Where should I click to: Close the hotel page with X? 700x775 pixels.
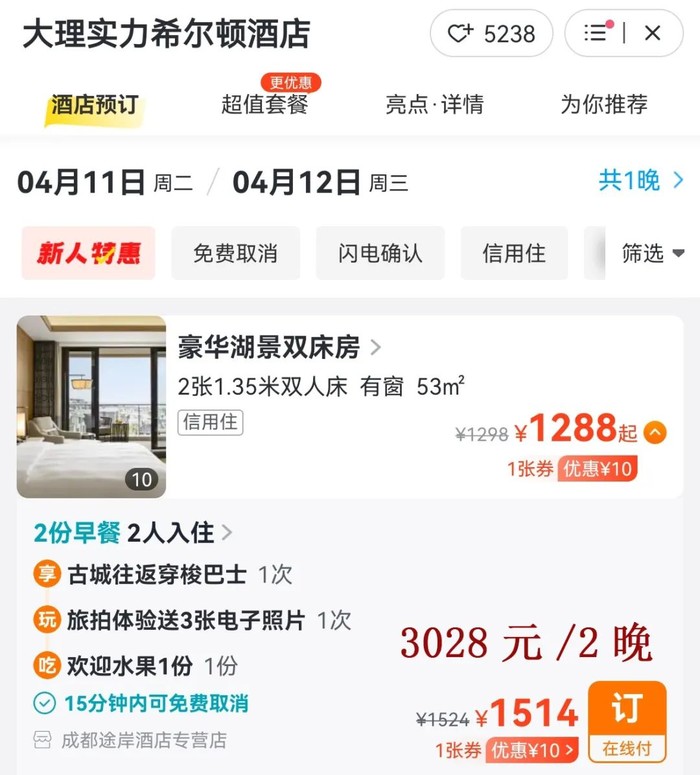[x=653, y=33]
